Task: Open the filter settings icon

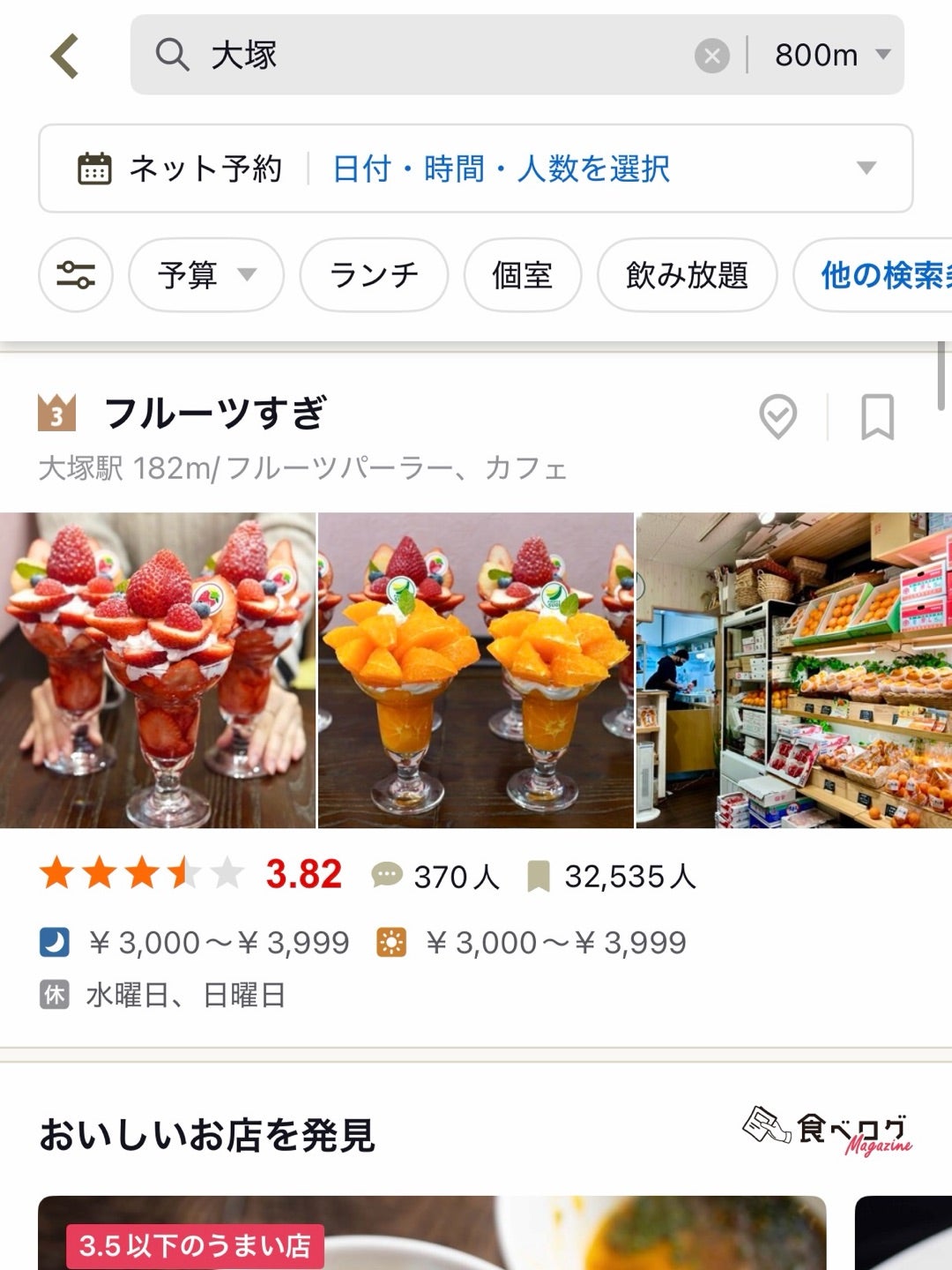Action: click(x=76, y=275)
